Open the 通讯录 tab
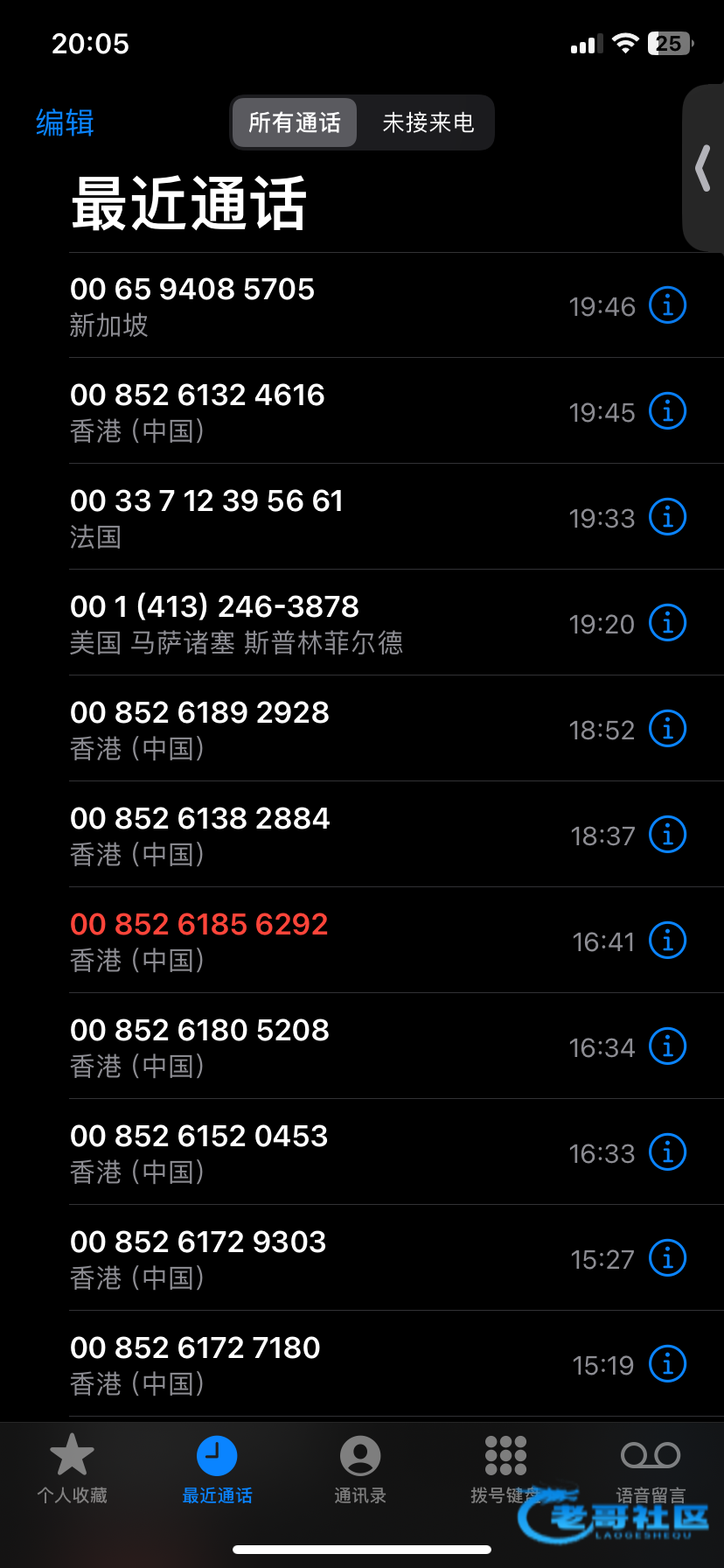This screenshot has height=1568, width=724. point(360,1469)
